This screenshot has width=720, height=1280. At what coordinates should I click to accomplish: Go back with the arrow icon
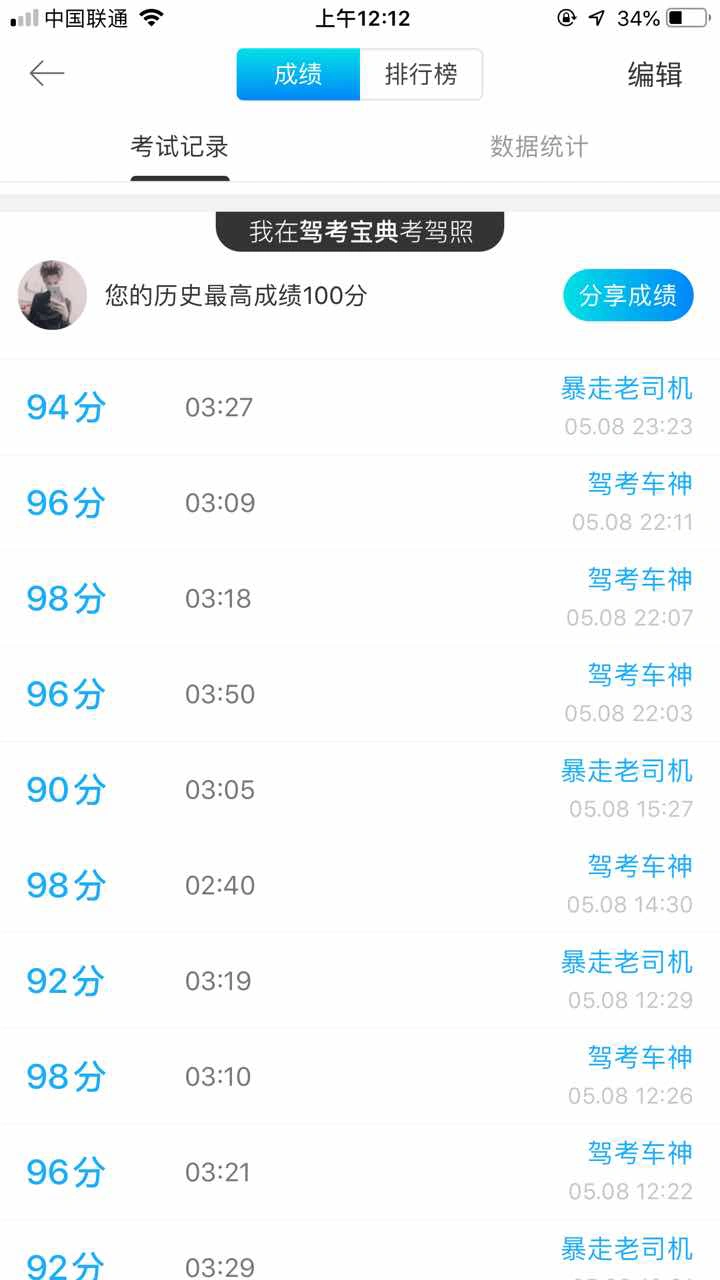click(47, 74)
